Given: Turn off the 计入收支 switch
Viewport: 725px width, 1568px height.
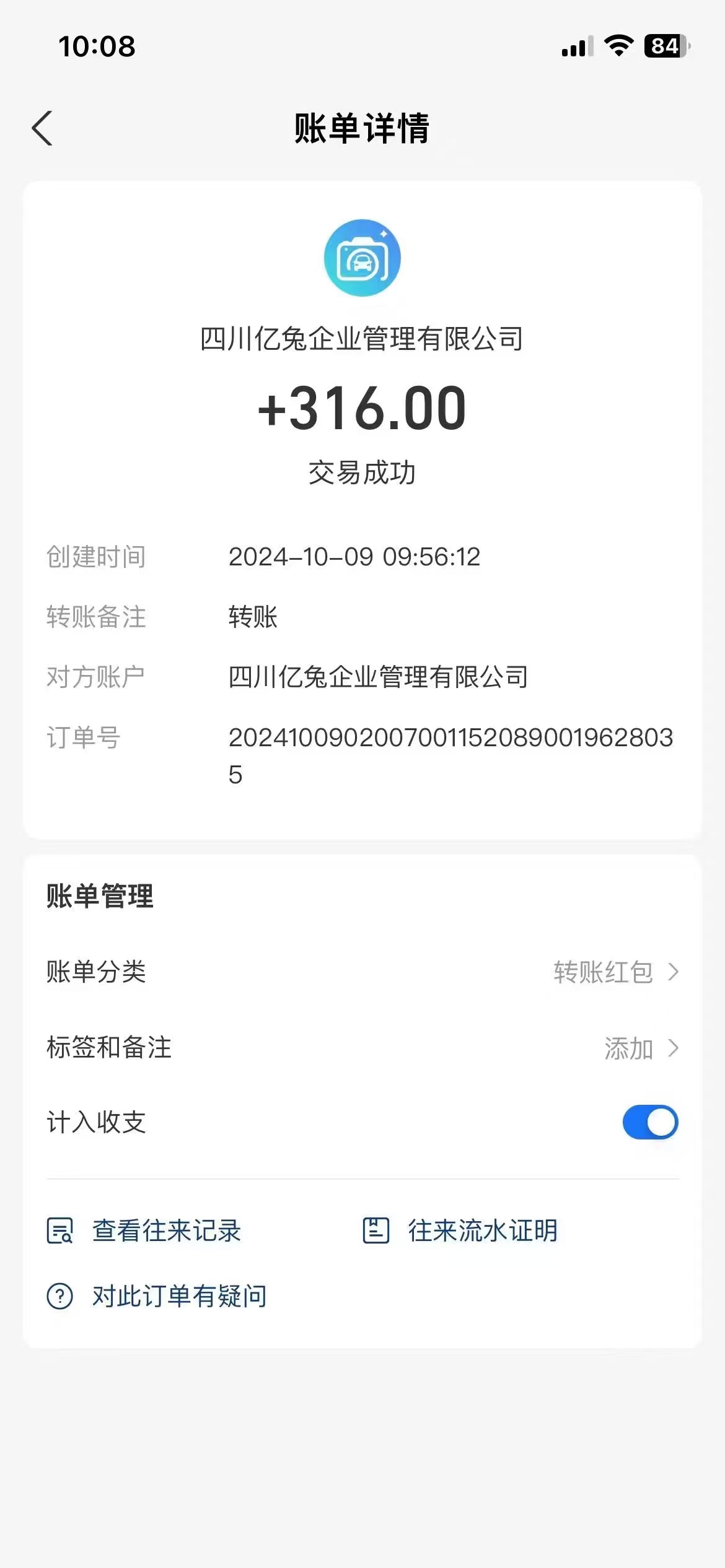Looking at the screenshot, I should pos(650,1122).
